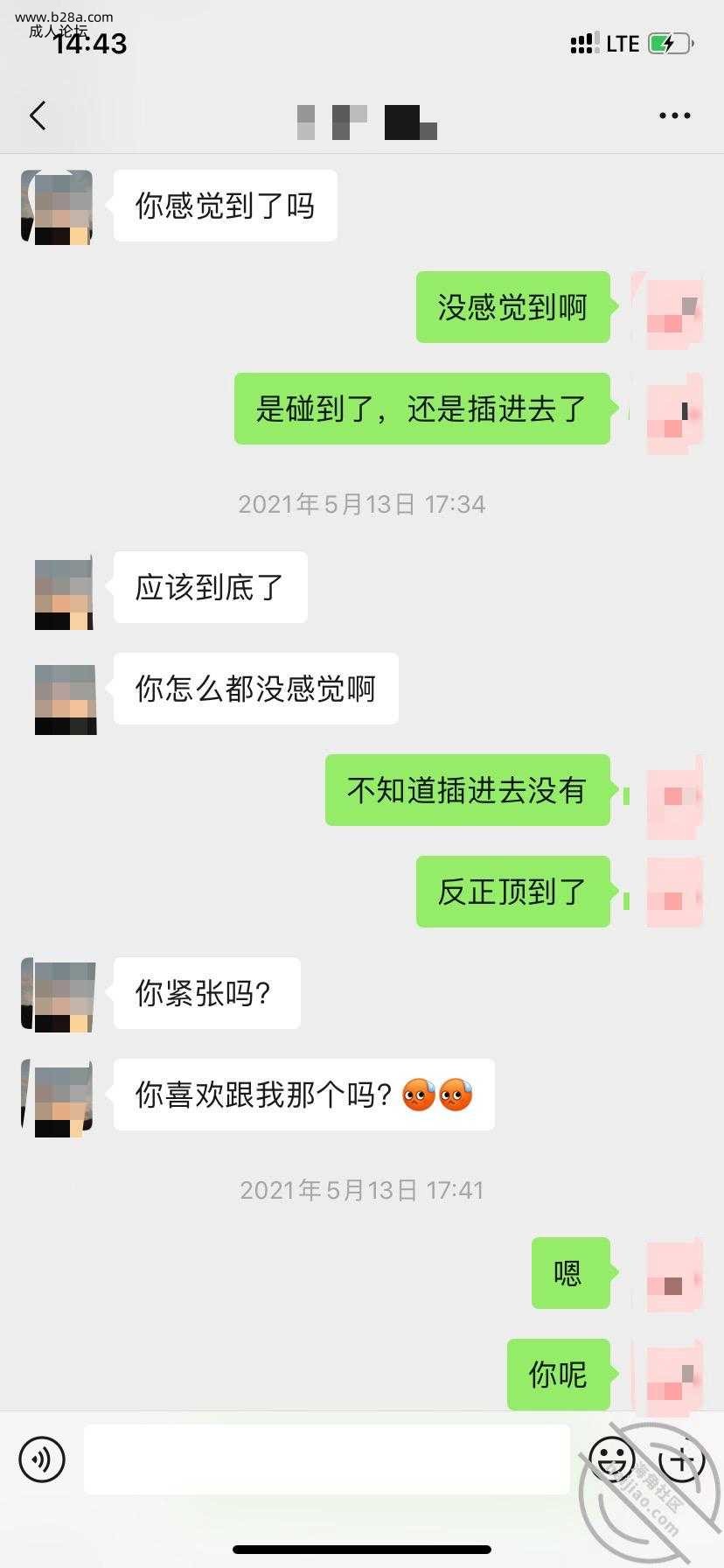Open the contact's avatar beside the top message
The height and width of the screenshot is (1568, 724).
[x=57, y=207]
